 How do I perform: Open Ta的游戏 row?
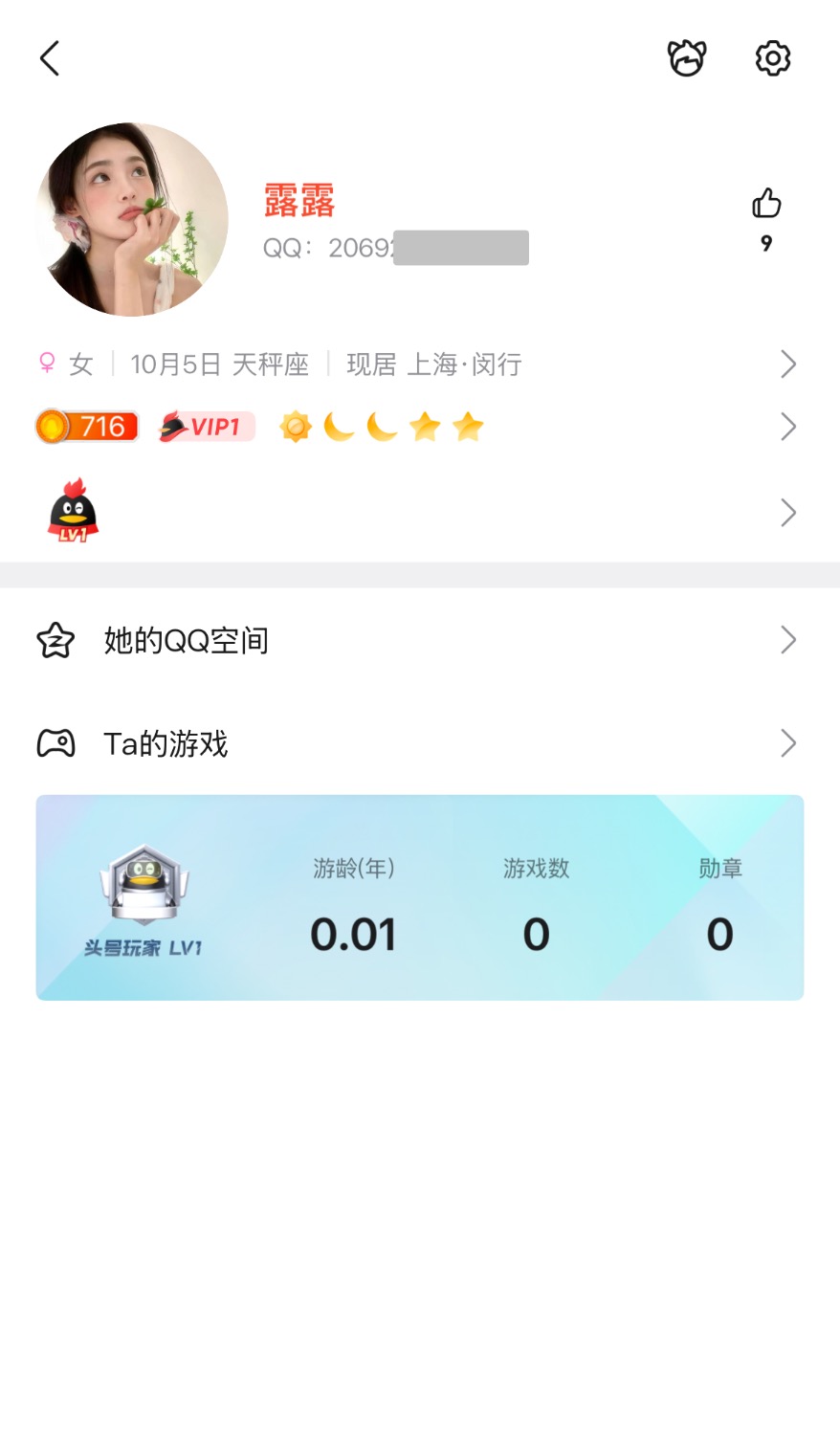tap(419, 743)
